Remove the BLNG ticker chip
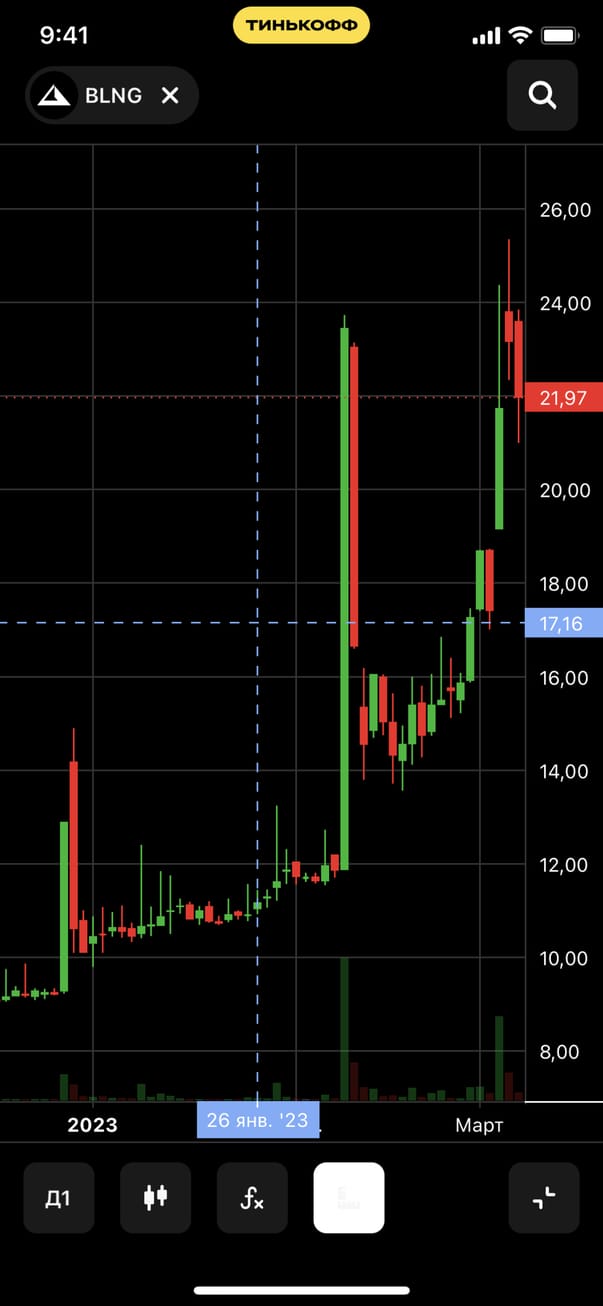This screenshot has width=603, height=1306. pos(170,95)
